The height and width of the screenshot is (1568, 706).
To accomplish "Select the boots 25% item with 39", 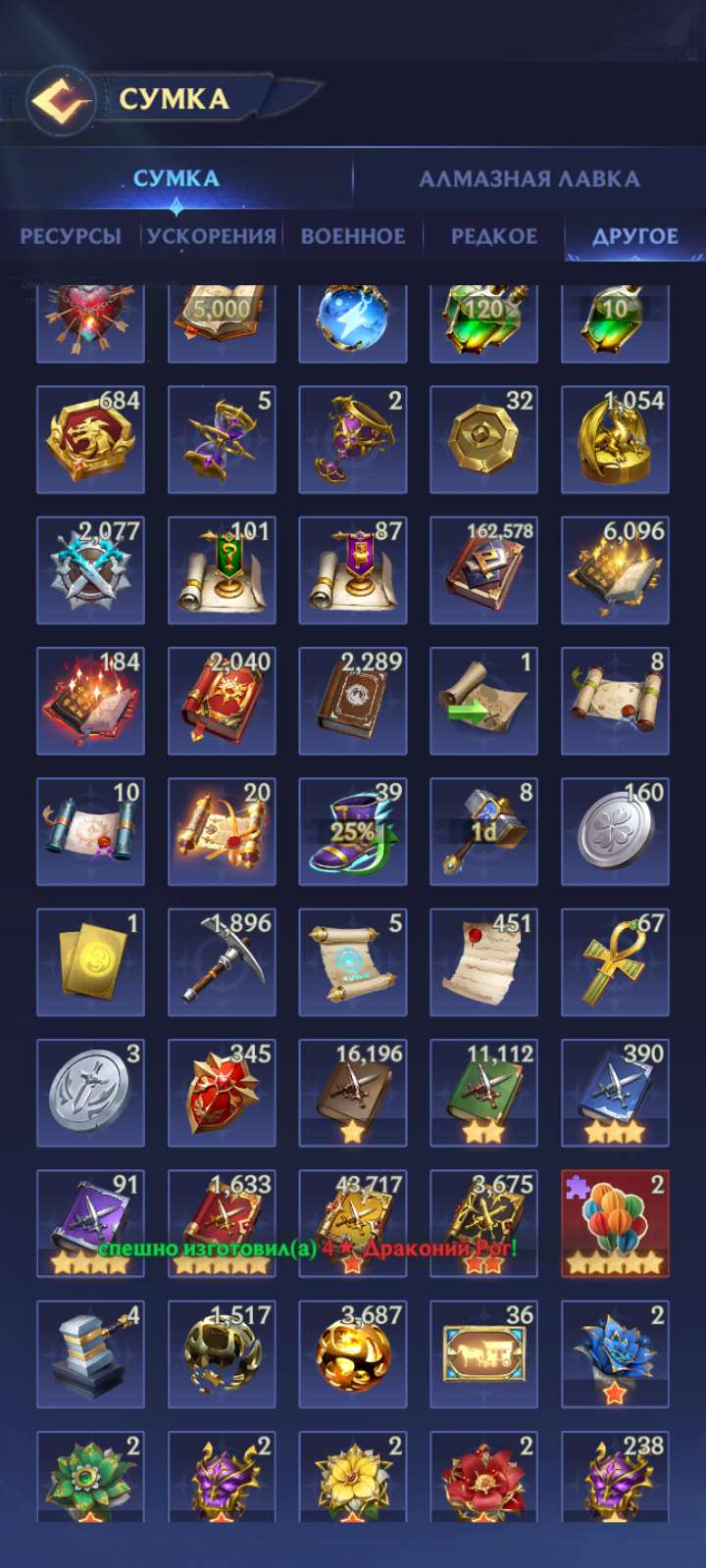I will coord(353,832).
